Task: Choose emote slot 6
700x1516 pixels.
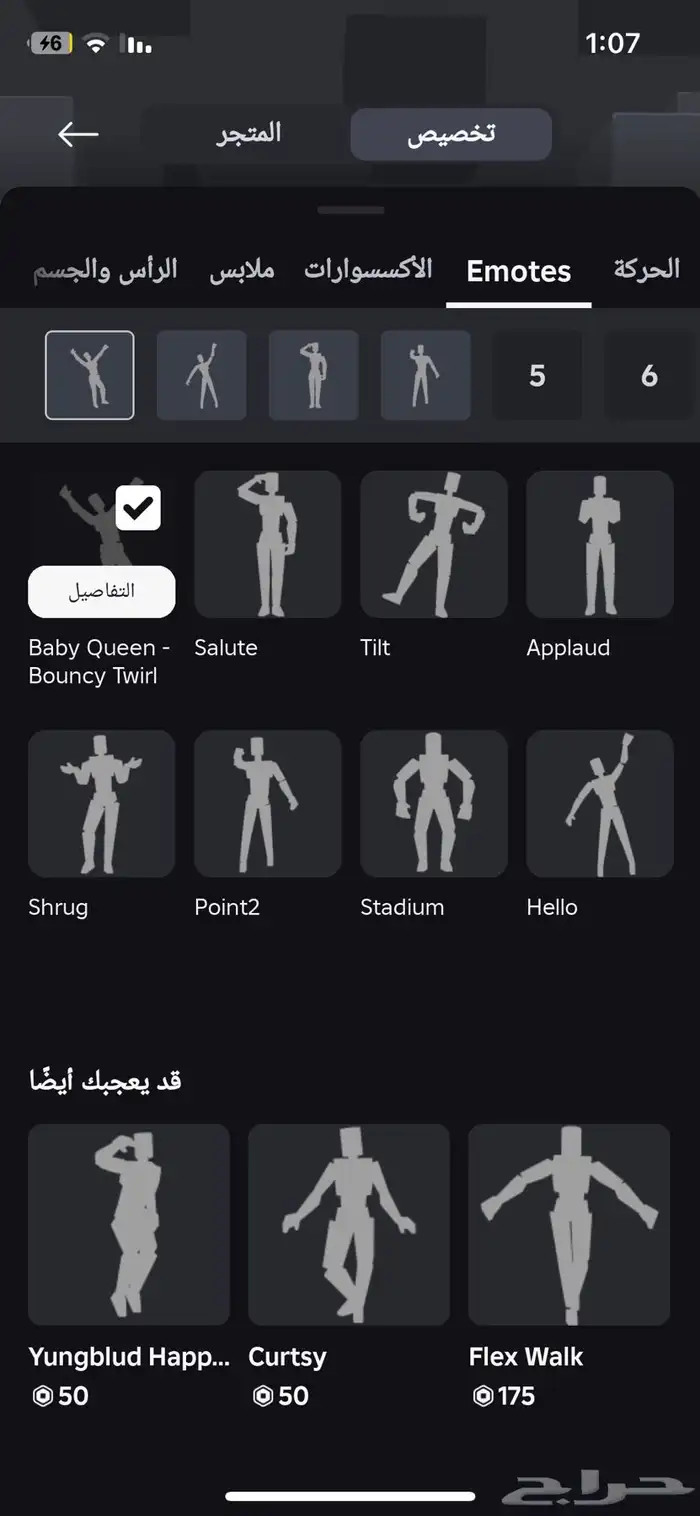Action: coord(649,375)
